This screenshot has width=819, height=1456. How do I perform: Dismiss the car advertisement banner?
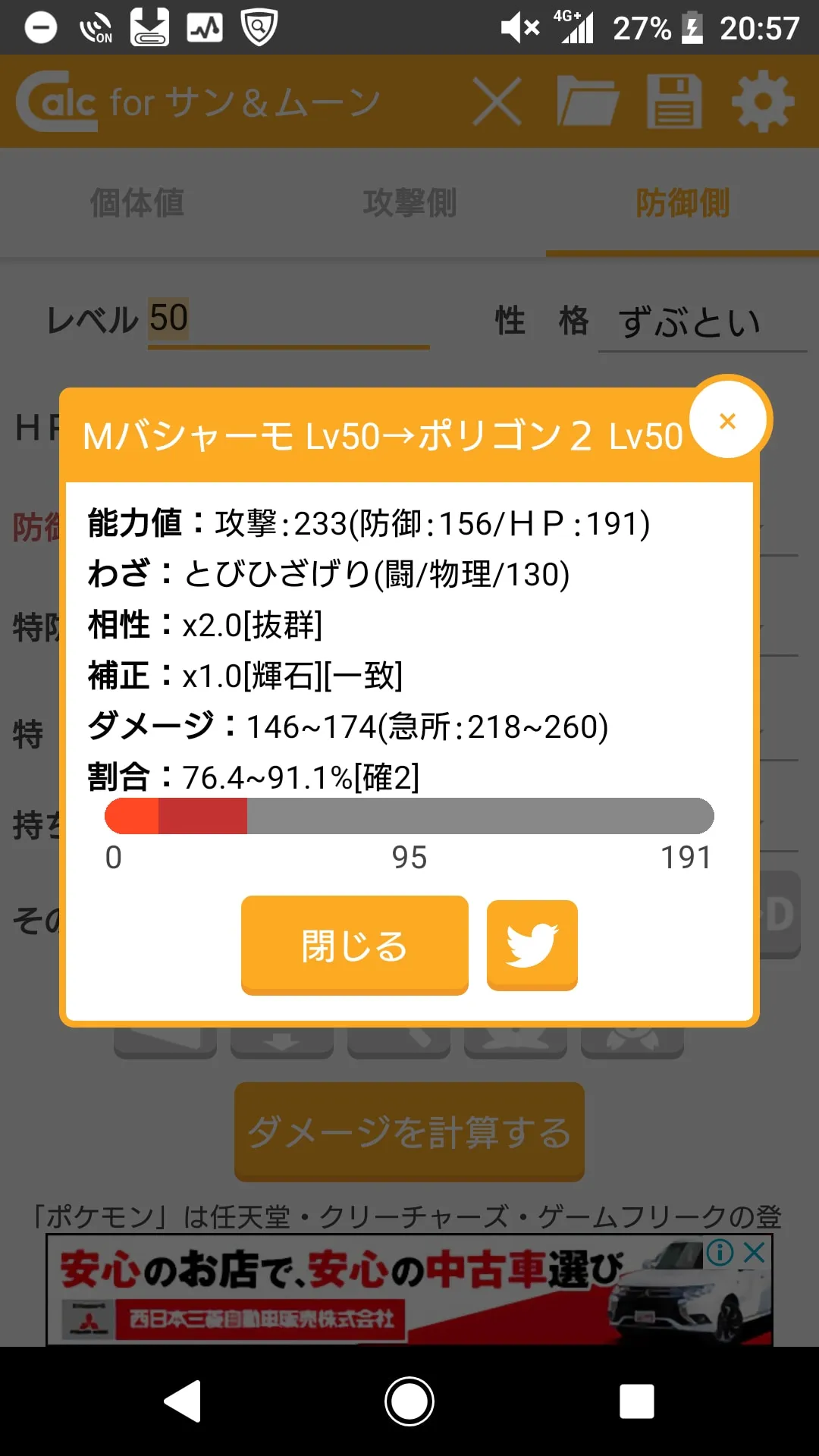click(754, 1252)
